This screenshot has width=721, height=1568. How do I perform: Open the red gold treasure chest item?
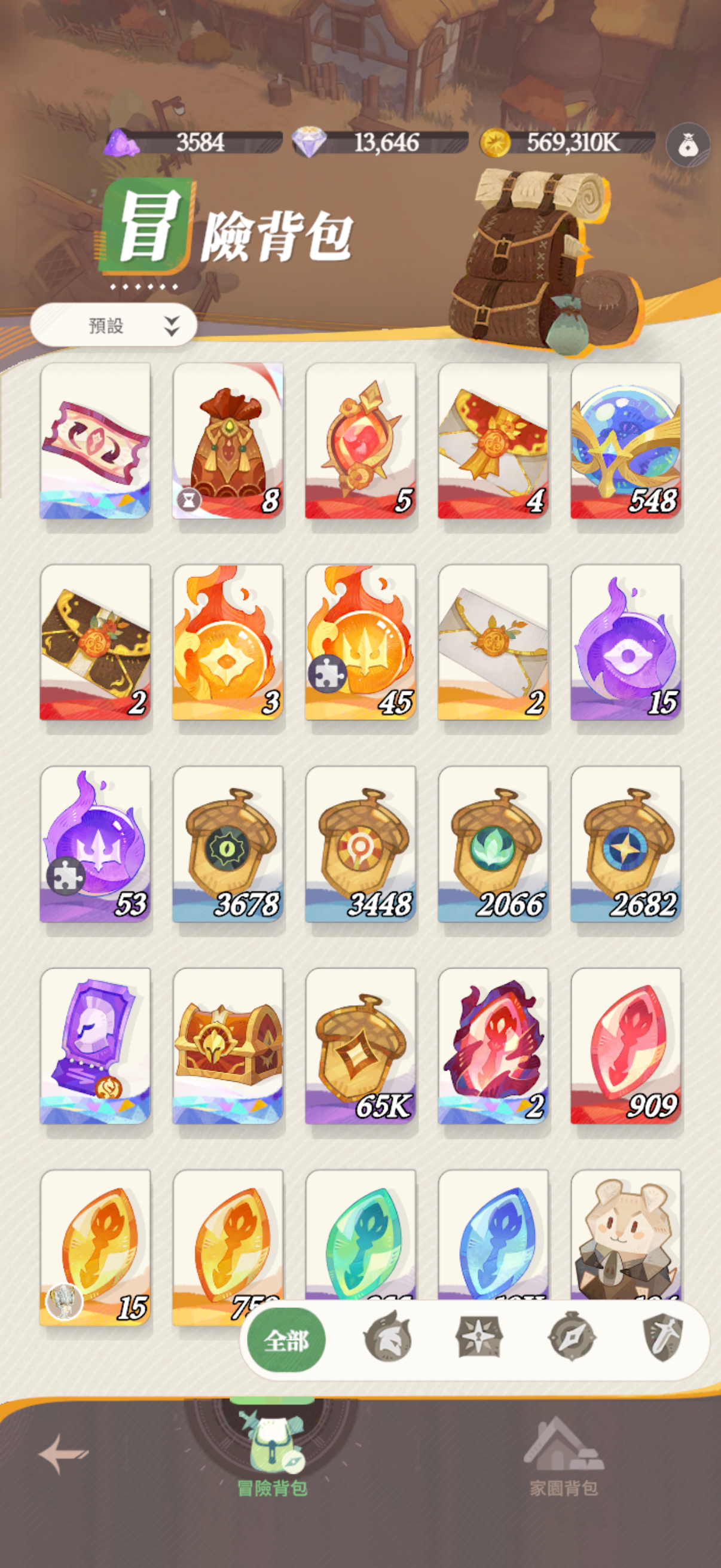228,1046
